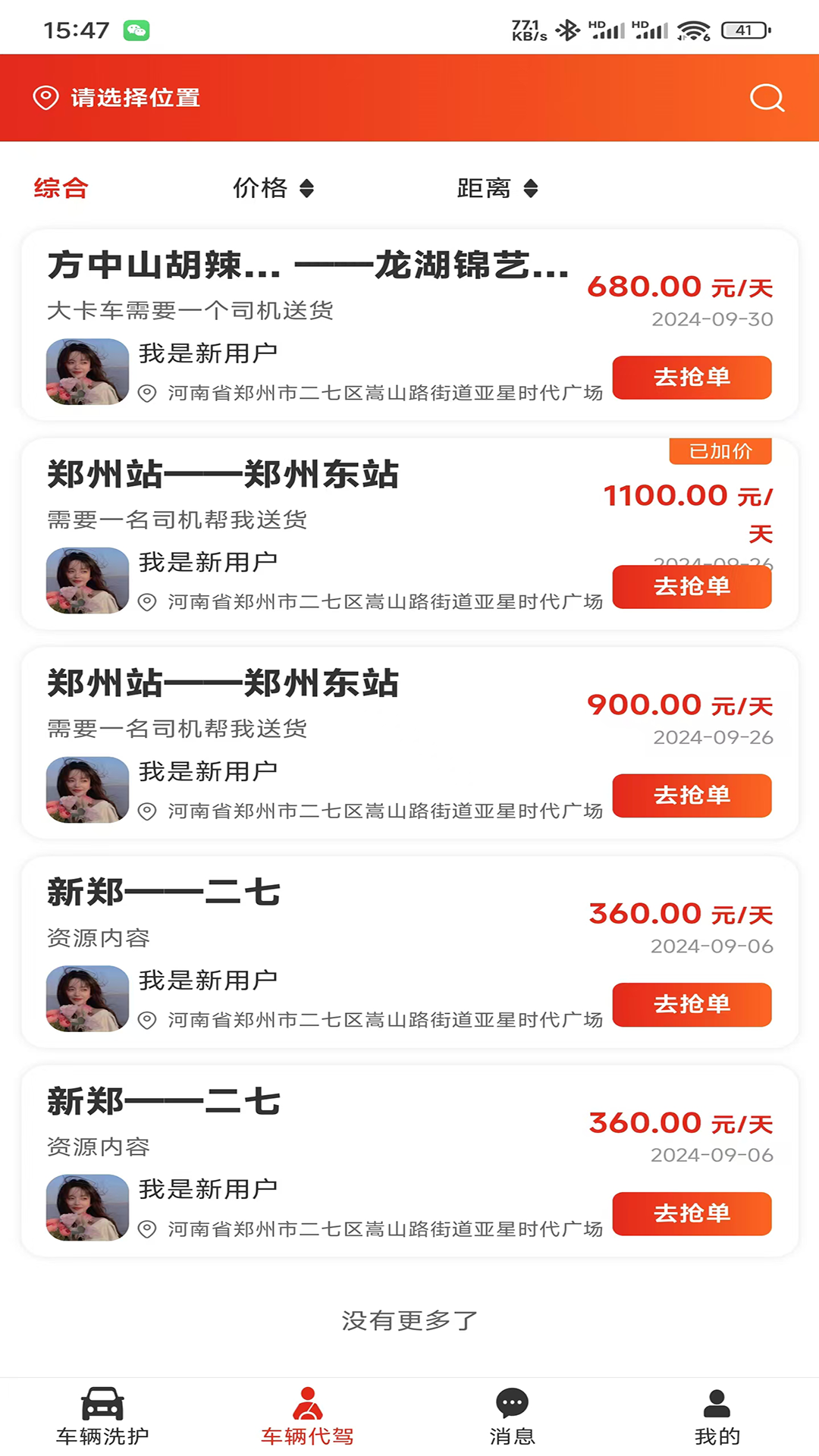Open the 距离 sort dropdown
819x1456 pixels.
point(498,187)
